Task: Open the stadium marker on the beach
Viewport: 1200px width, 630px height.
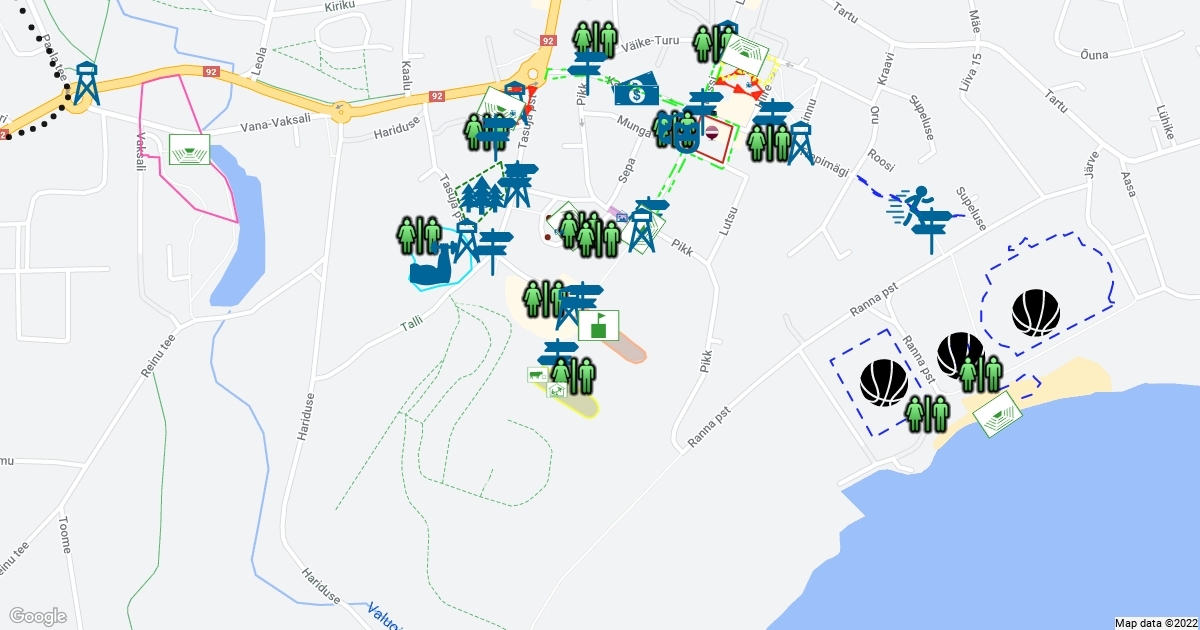Action: 997,413
